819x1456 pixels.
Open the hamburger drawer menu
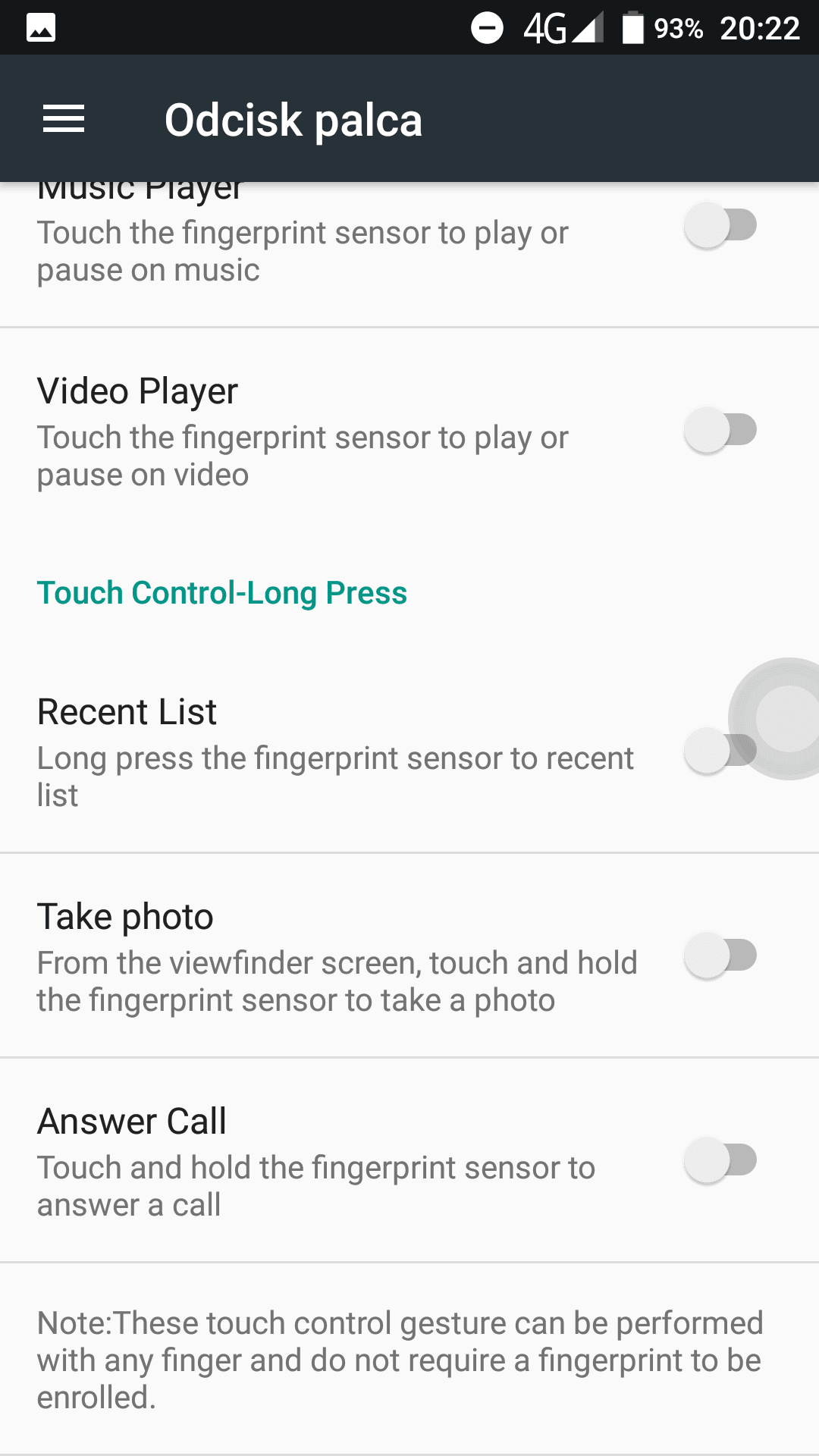(x=64, y=119)
